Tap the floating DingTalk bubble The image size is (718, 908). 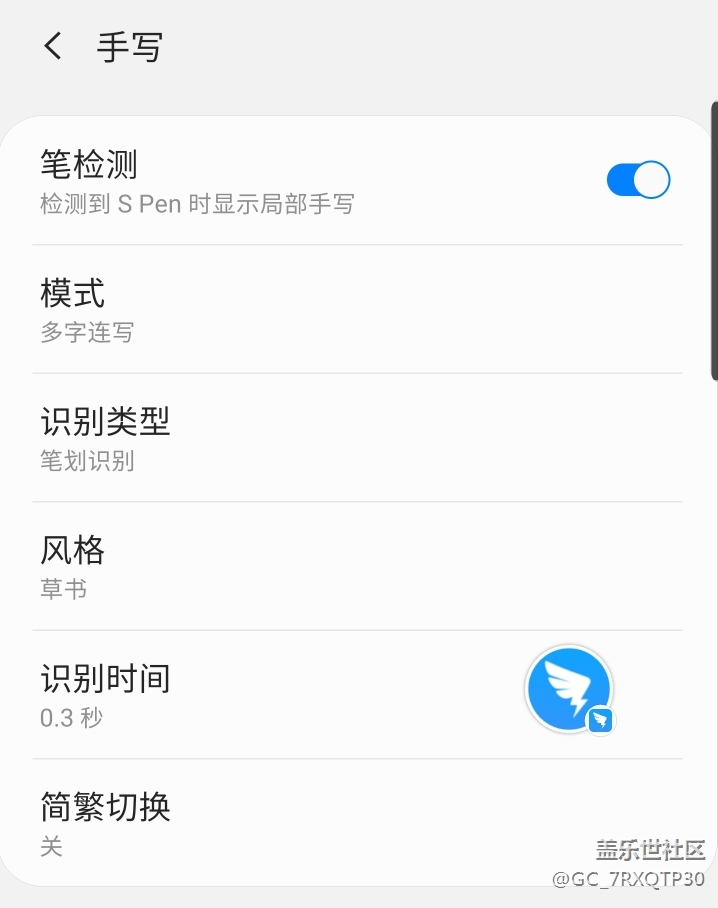pos(570,690)
